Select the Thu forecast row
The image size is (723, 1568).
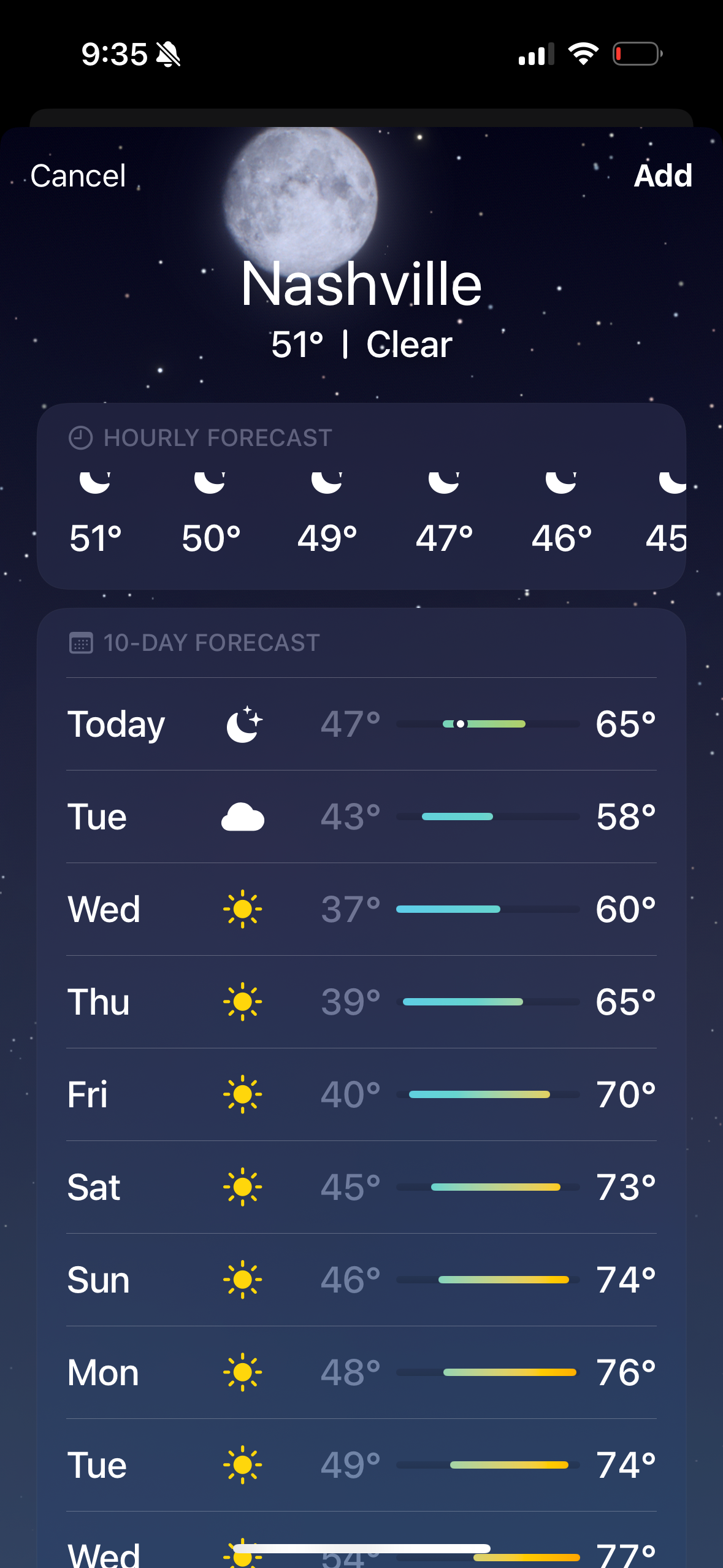[361, 1002]
